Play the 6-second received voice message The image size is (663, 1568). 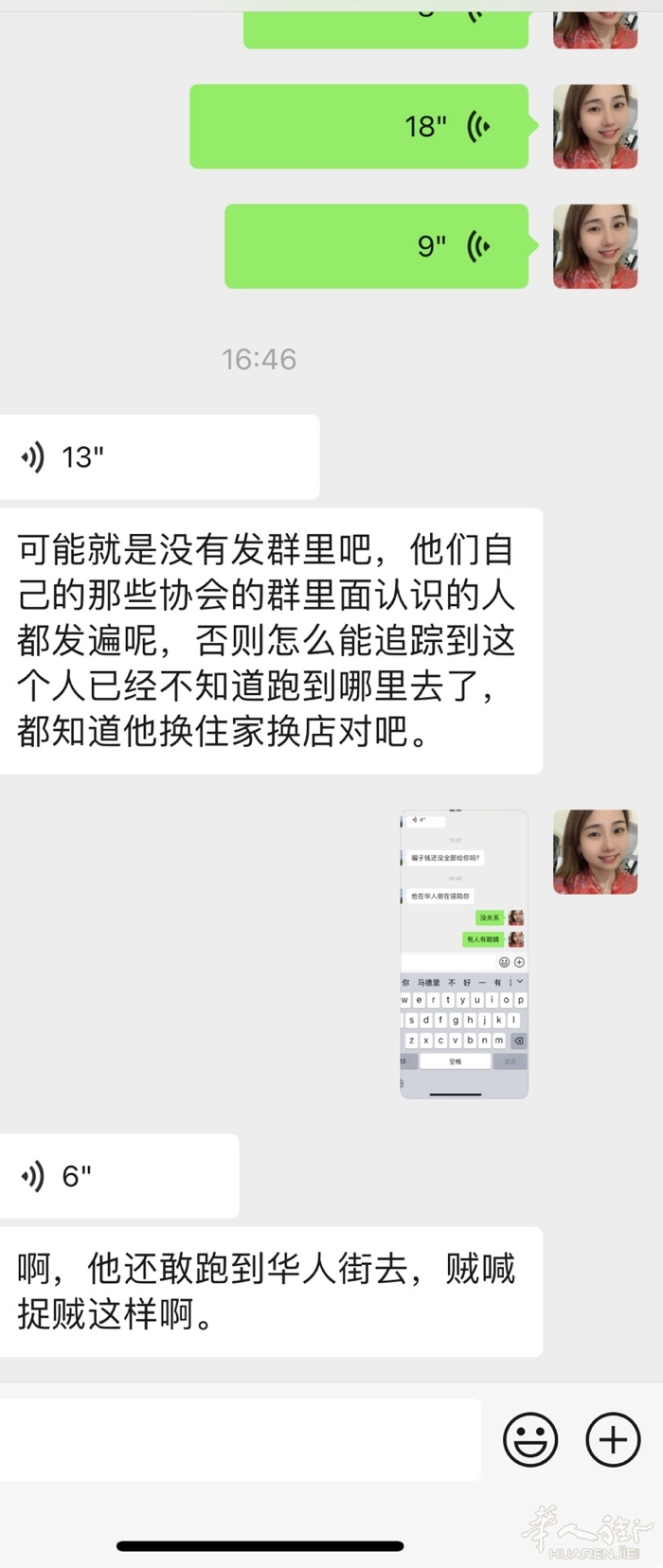pyautogui.click(x=119, y=1176)
